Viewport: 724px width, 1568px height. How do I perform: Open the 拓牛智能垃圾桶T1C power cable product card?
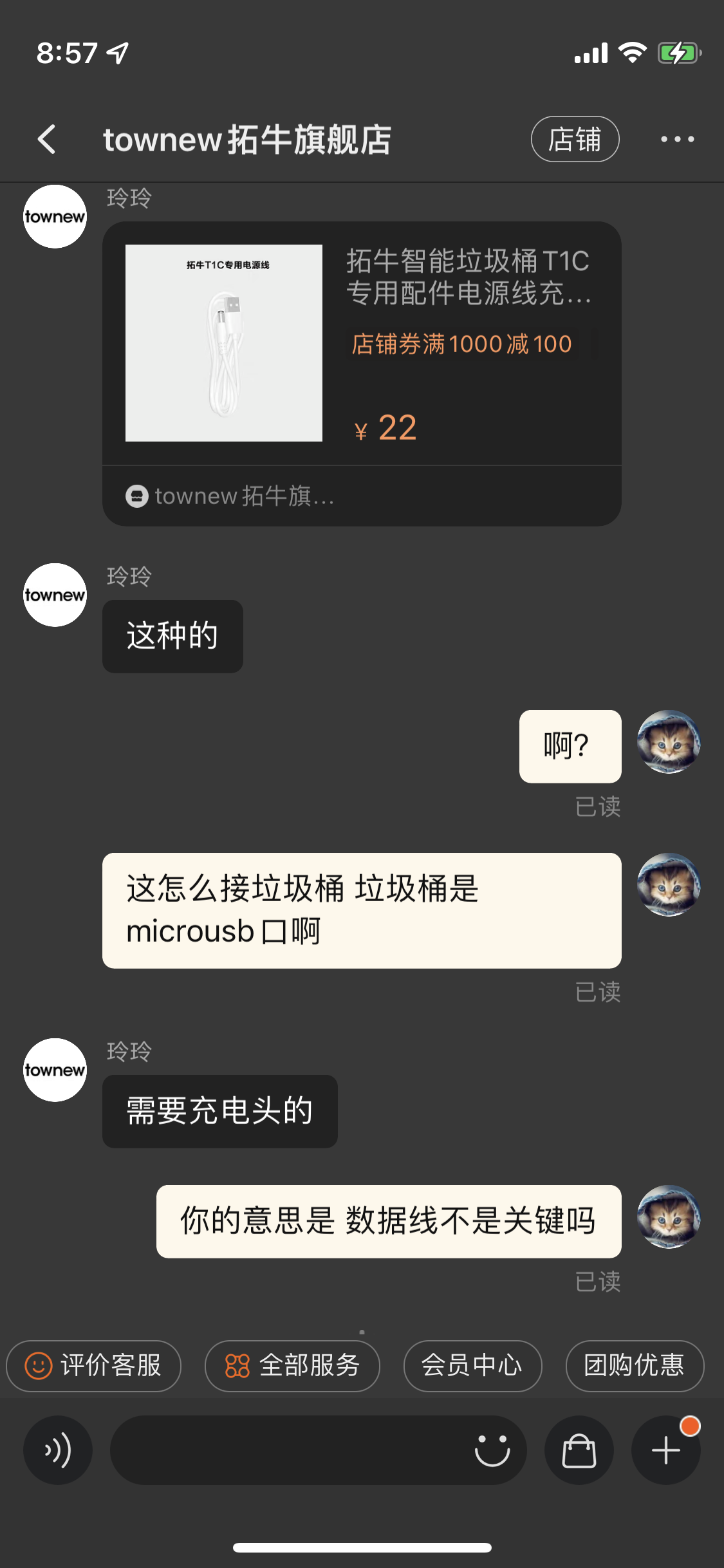point(362,343)
